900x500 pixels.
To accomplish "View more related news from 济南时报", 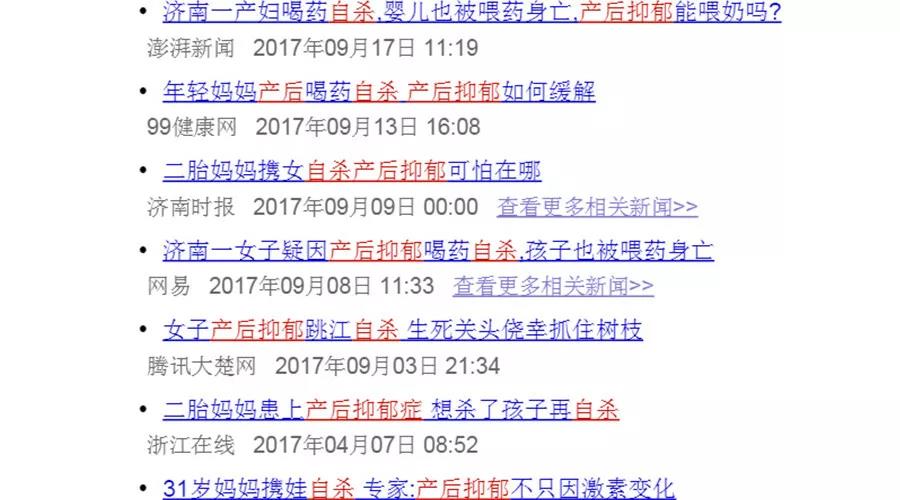I will click(597, 208).
